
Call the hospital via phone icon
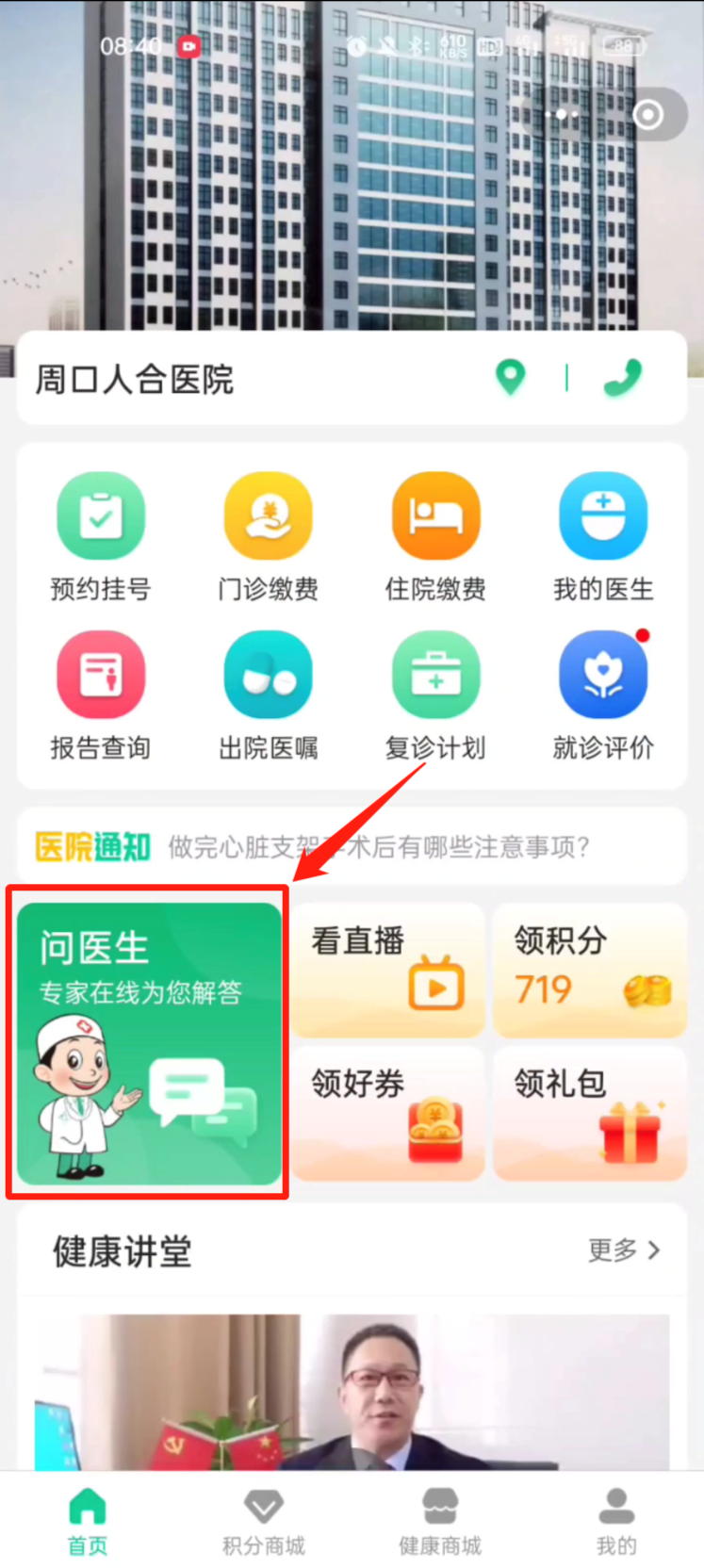pyautogui.click(x=622, y=378)
